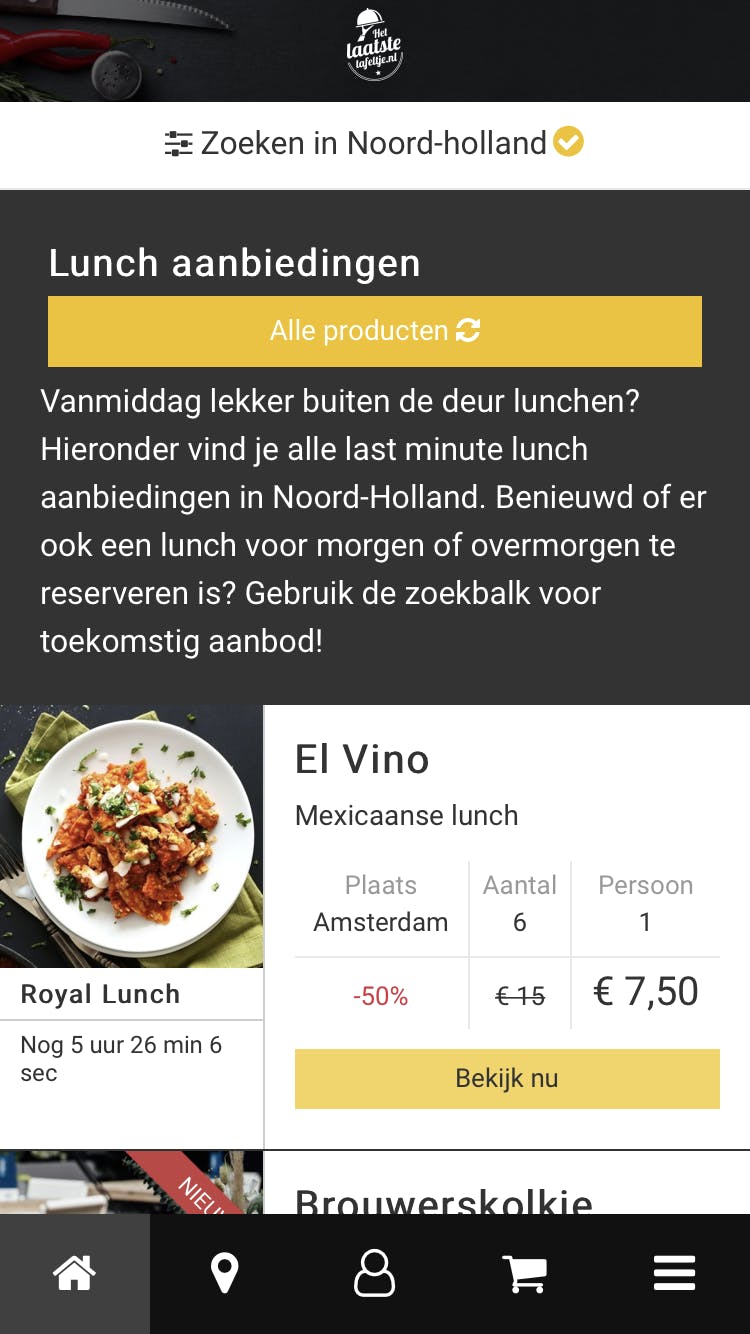Open the account profile tab
Viewport: 750px width, 1334px height.
[375, 1274]
